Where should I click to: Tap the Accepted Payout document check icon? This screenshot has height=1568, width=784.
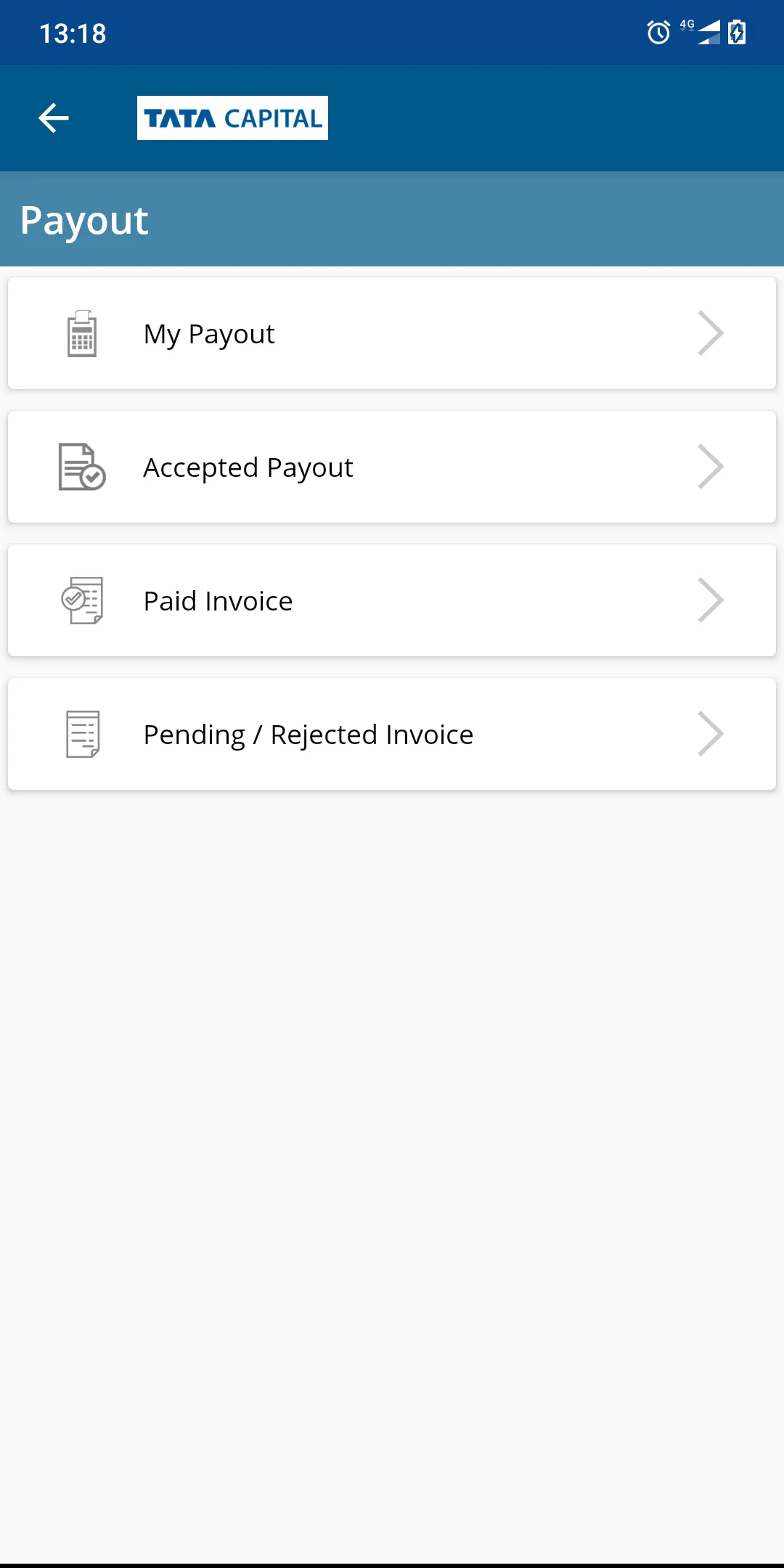click(x=81, y=467)
